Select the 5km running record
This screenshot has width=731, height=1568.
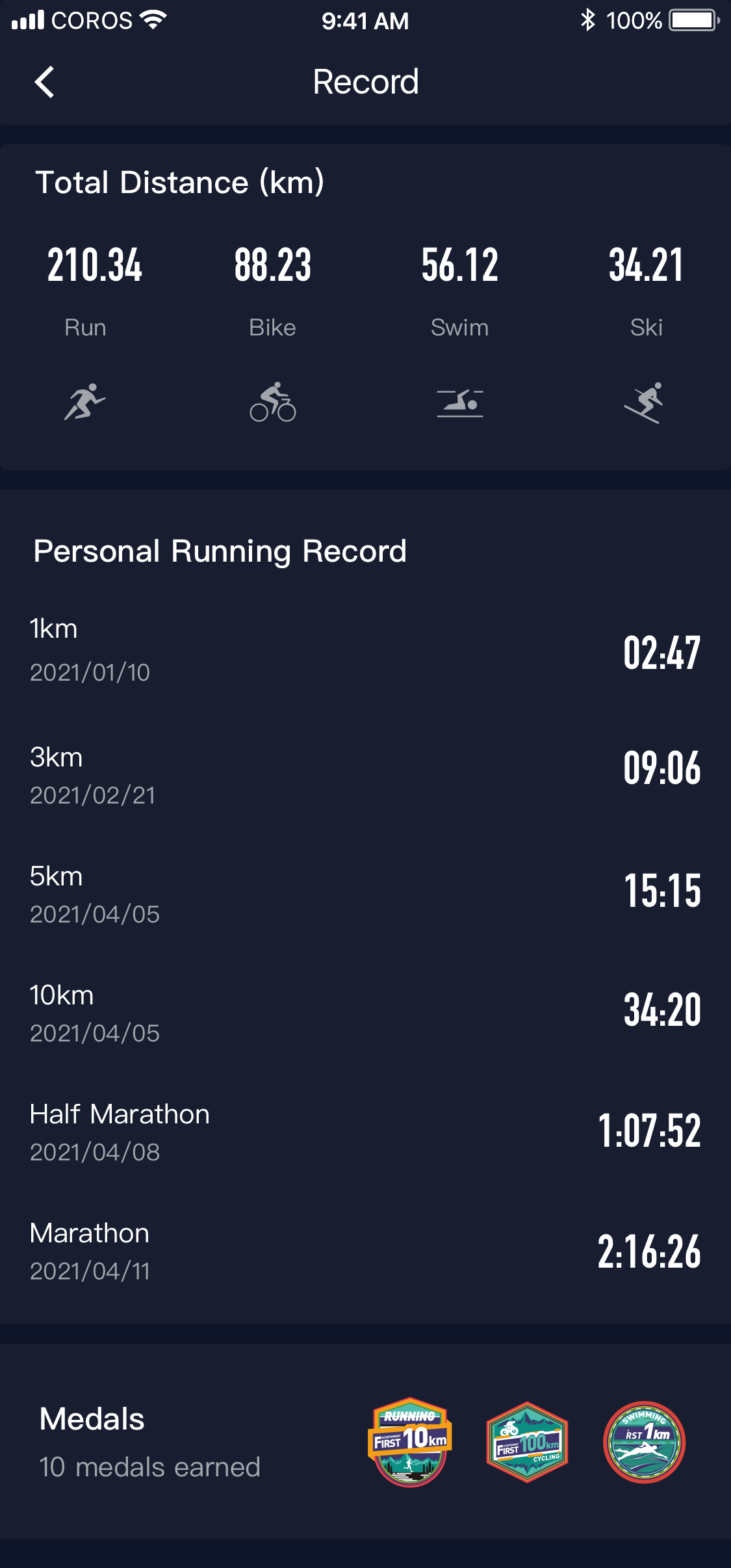364,893
